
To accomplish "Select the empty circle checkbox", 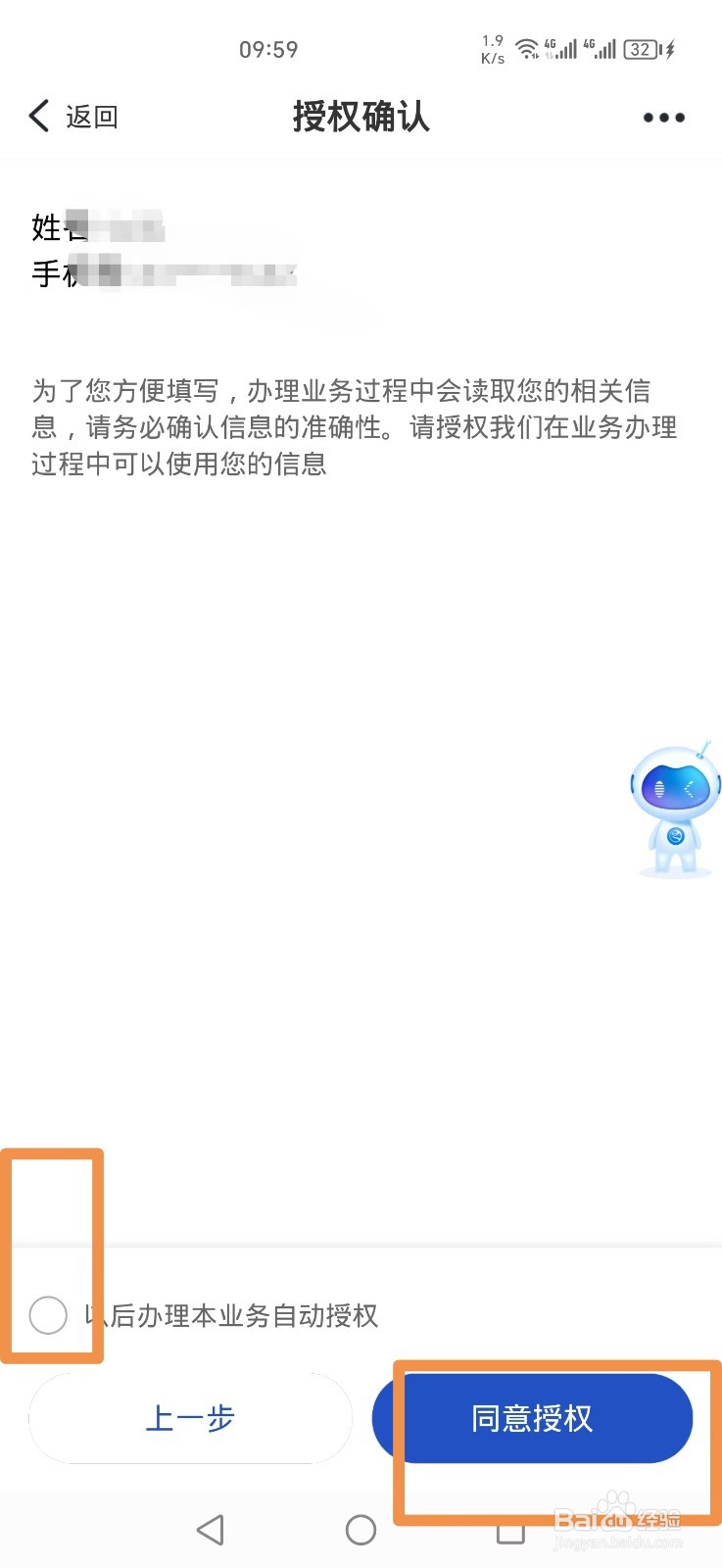I will (x=49, y=1316).
